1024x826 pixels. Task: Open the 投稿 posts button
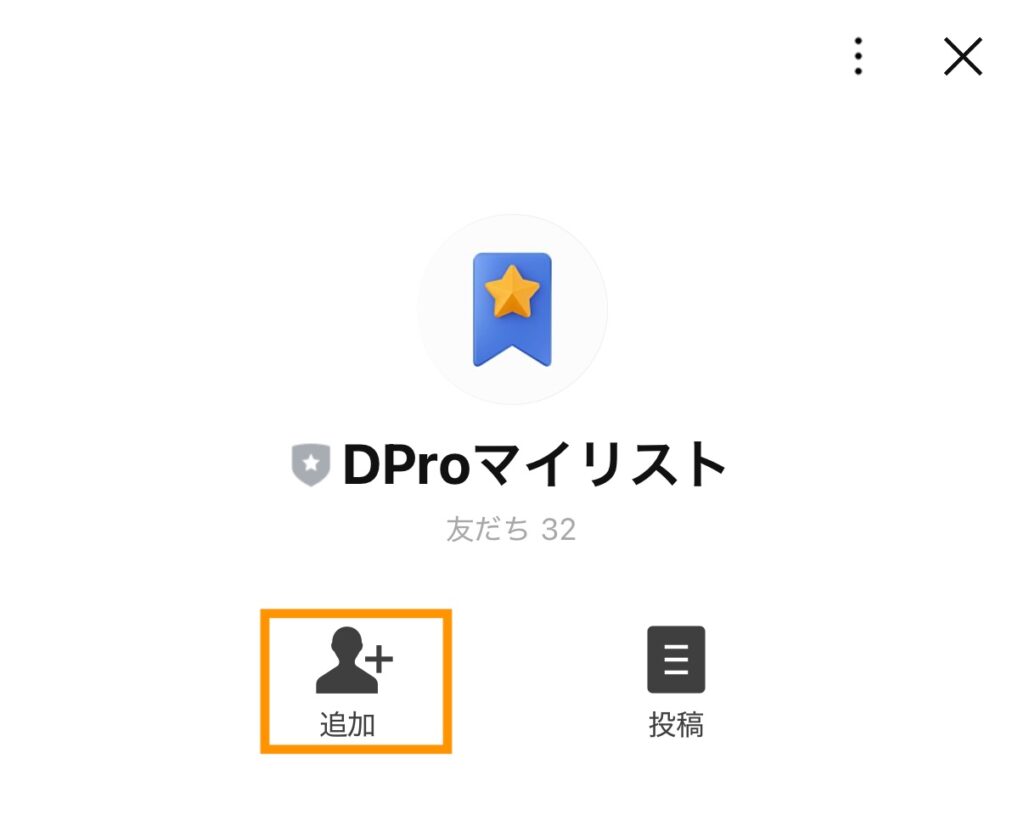676,680
